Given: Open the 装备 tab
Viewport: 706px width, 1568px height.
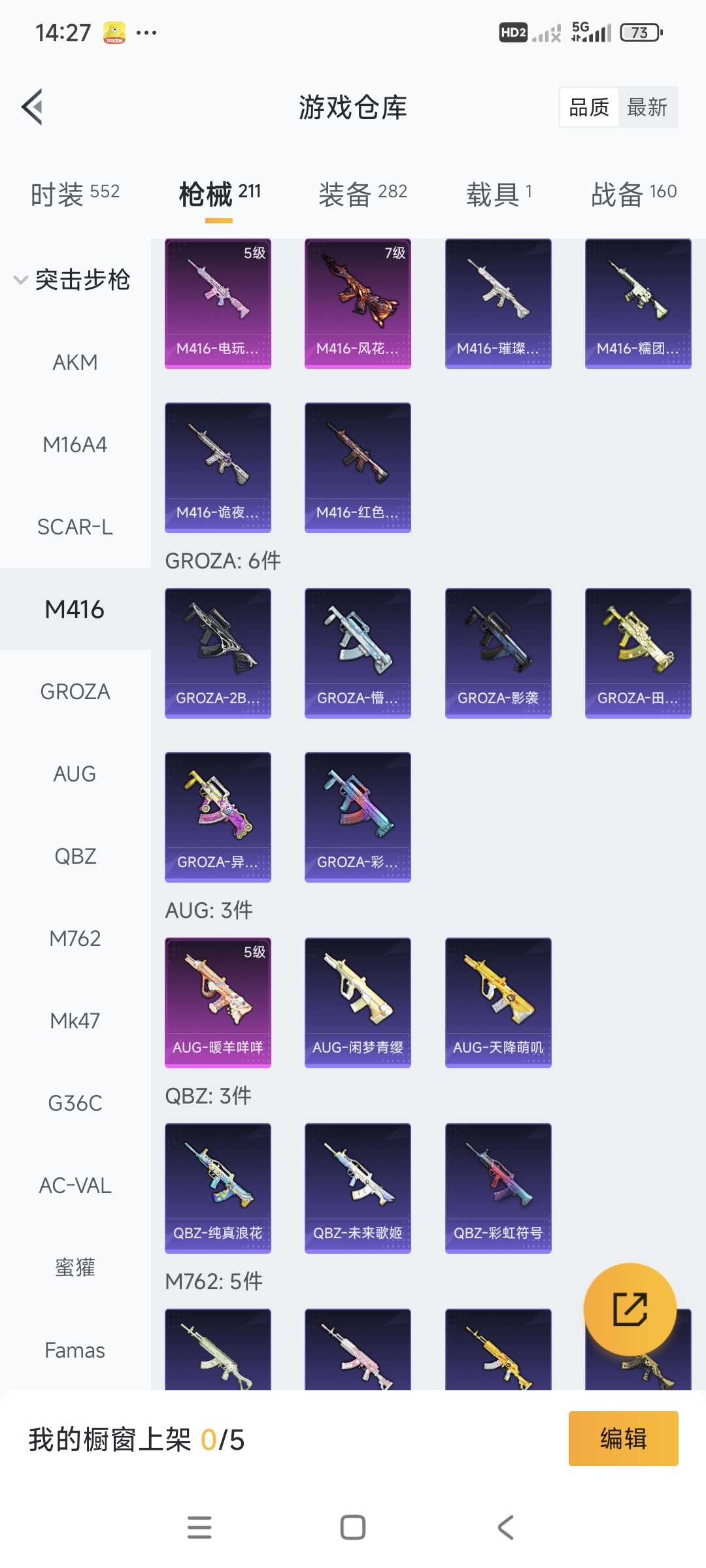Looking at the screenshot, I should [363, 193].
